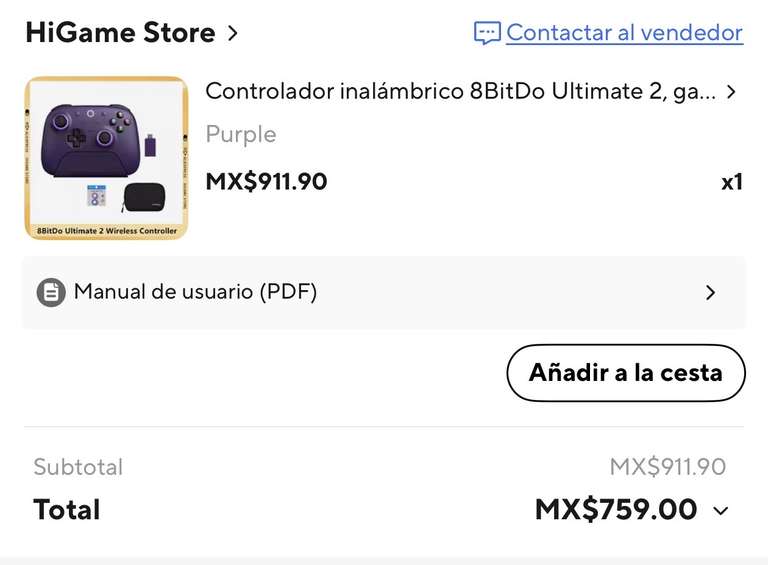Open the Controlador inalámbrico 8BitDo product title
The image size is (768, 565).
(x=470, y=91)
